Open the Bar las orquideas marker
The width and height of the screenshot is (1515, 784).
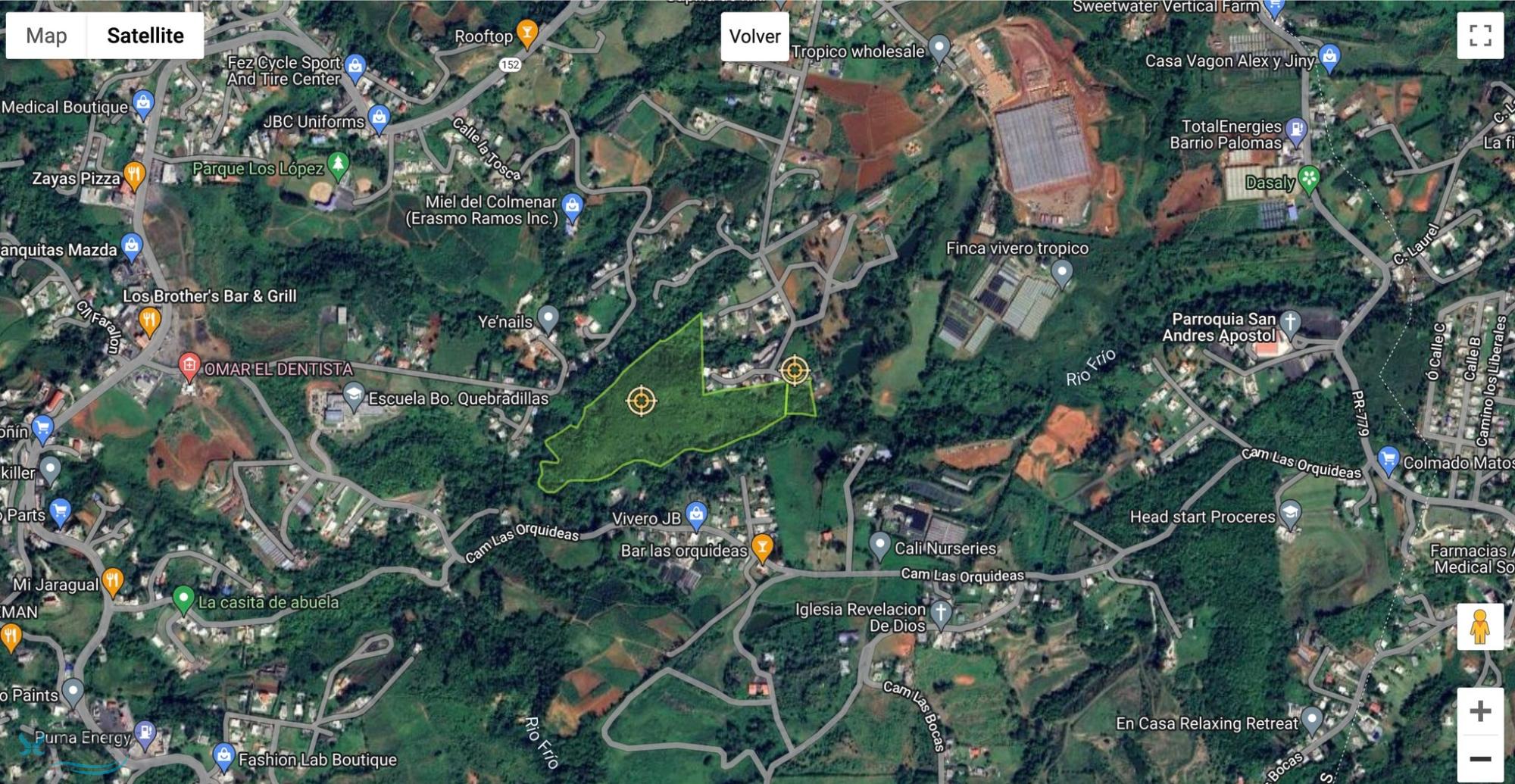click(762, 546)
